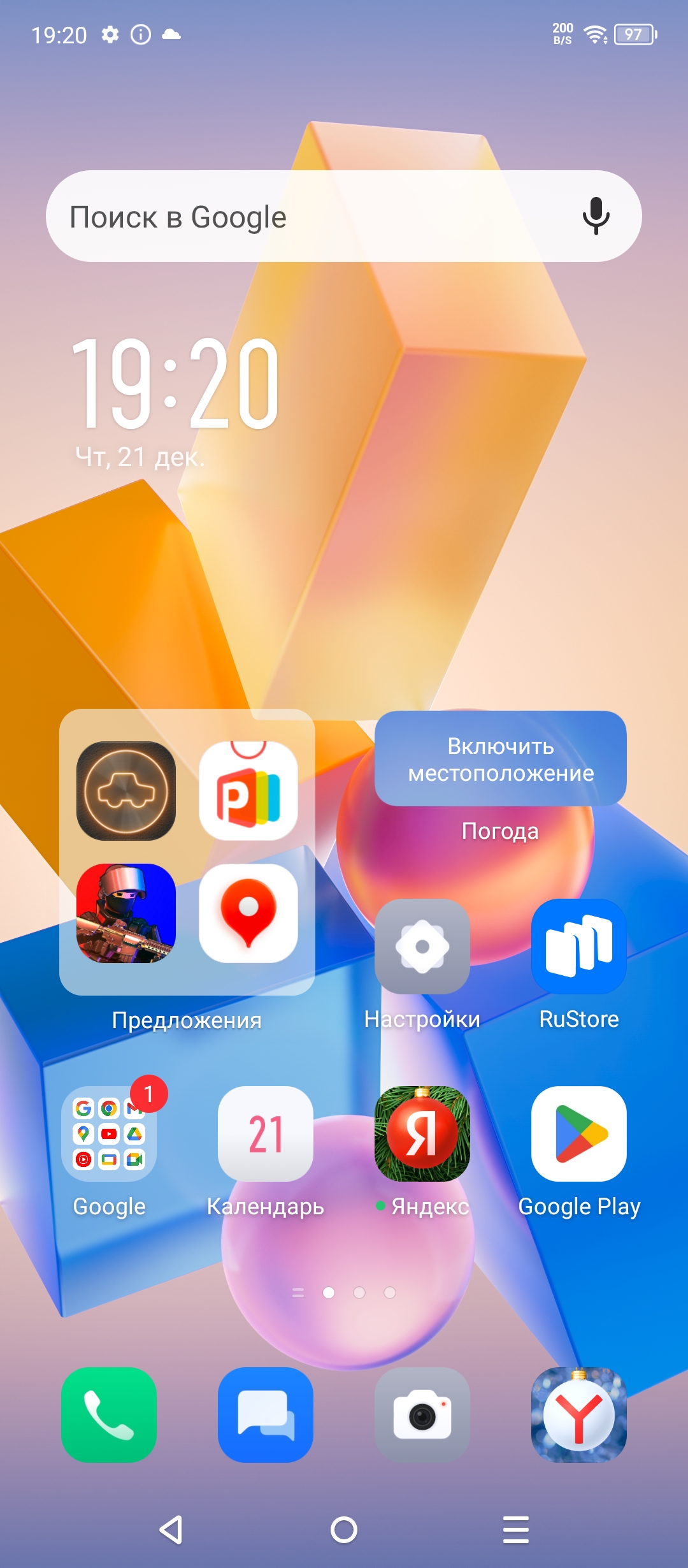Screen dimensions: 688x1568
Task: Tap the back button in navigation bar
Action: 171,1530
